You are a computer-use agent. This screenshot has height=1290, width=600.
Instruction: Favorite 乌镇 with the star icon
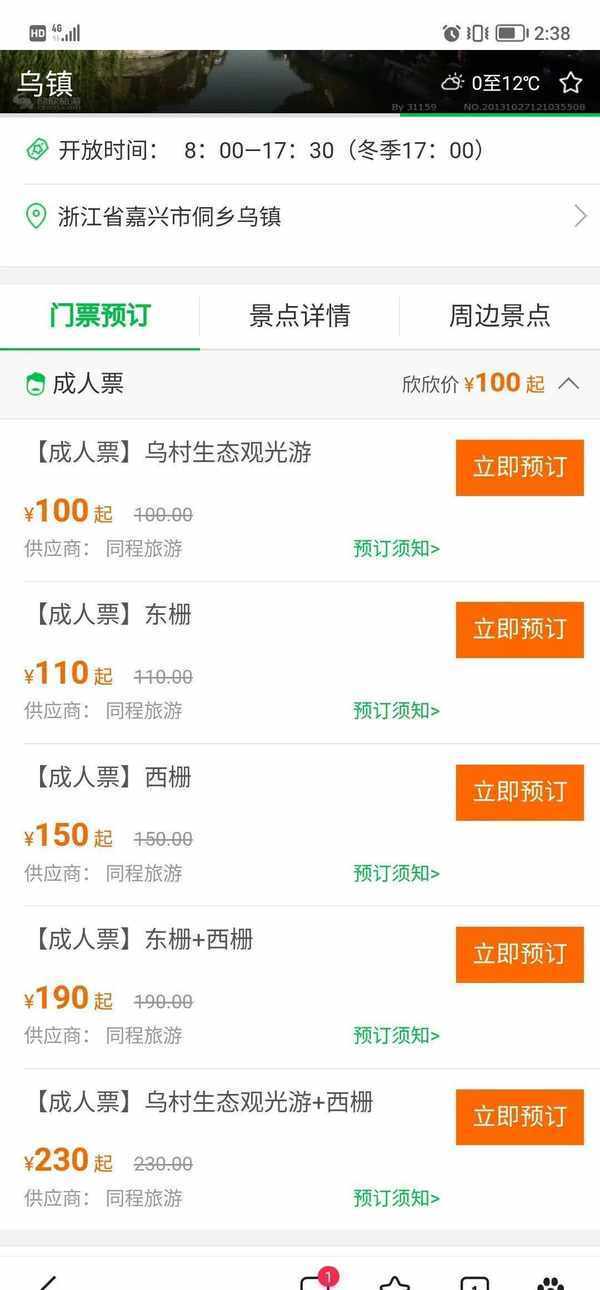pyautogui.click(x=570, y=82)
